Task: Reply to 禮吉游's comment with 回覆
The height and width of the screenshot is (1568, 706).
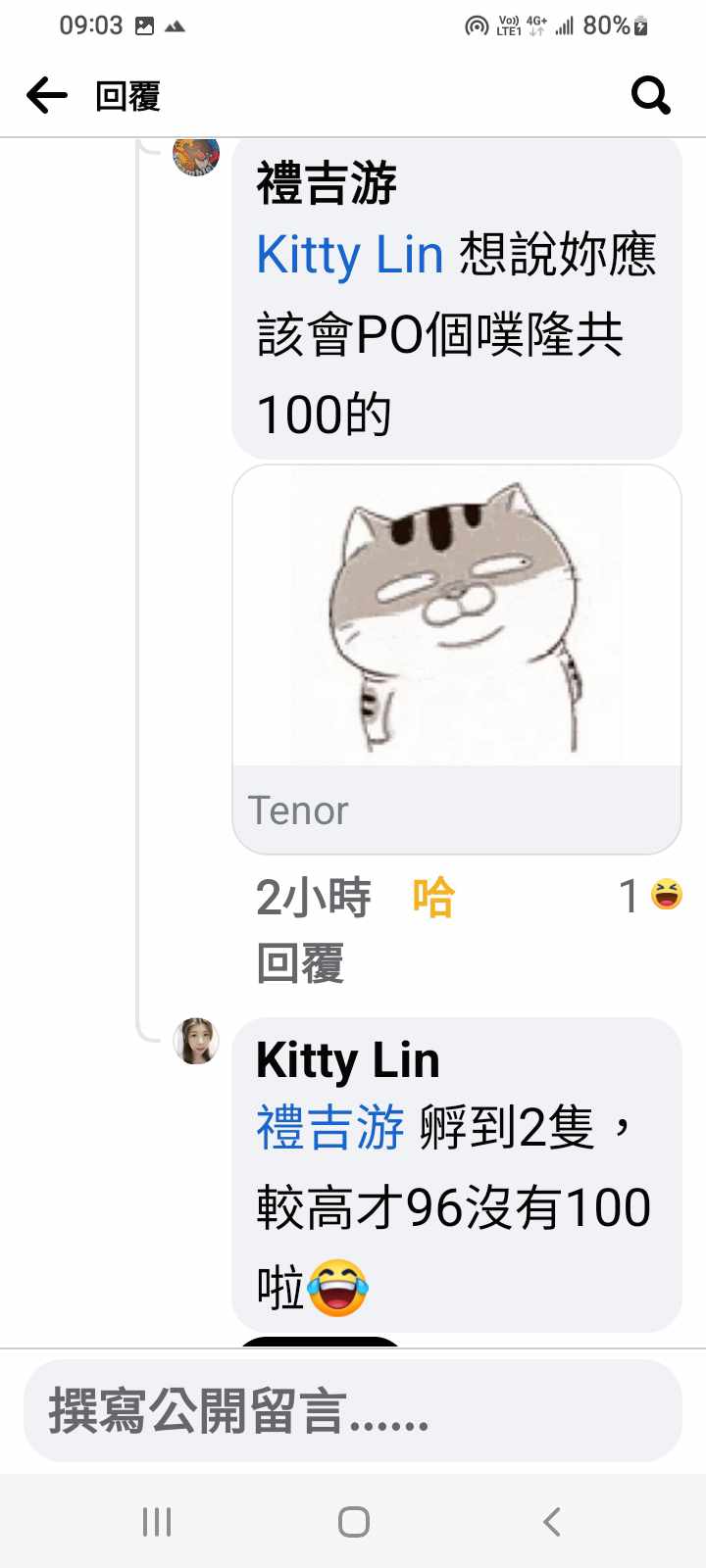Action: [300, 963]
